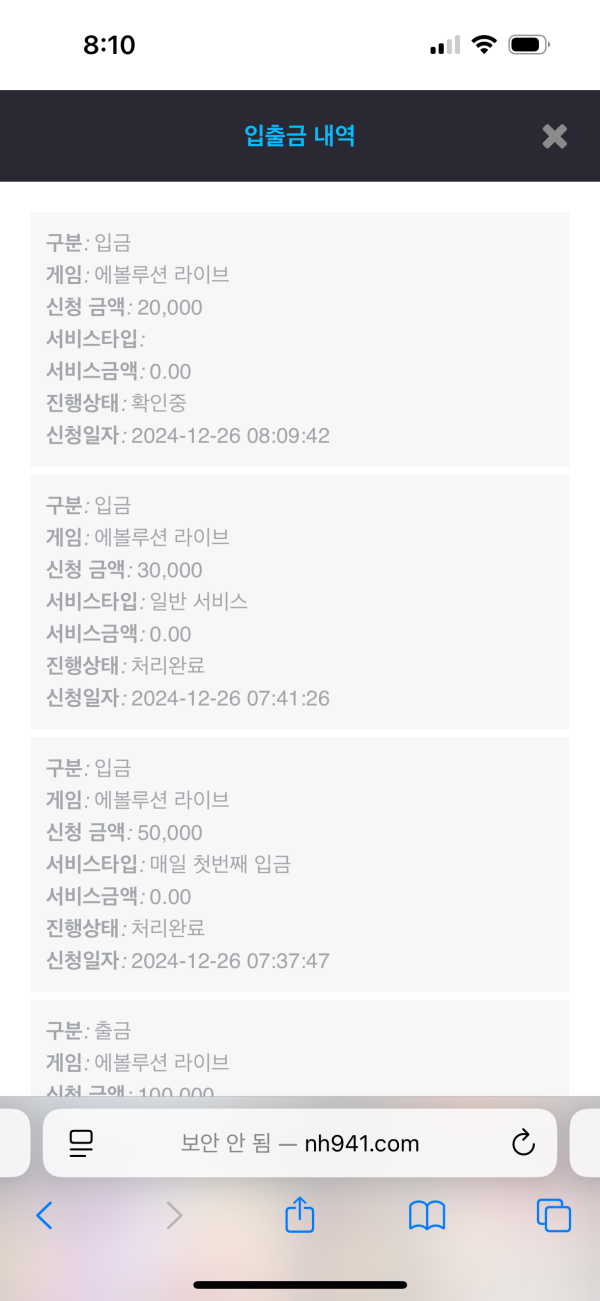Close the 입출금 내역 dialog
Screen dimensions: 600x1301
(x=554, y=137)
